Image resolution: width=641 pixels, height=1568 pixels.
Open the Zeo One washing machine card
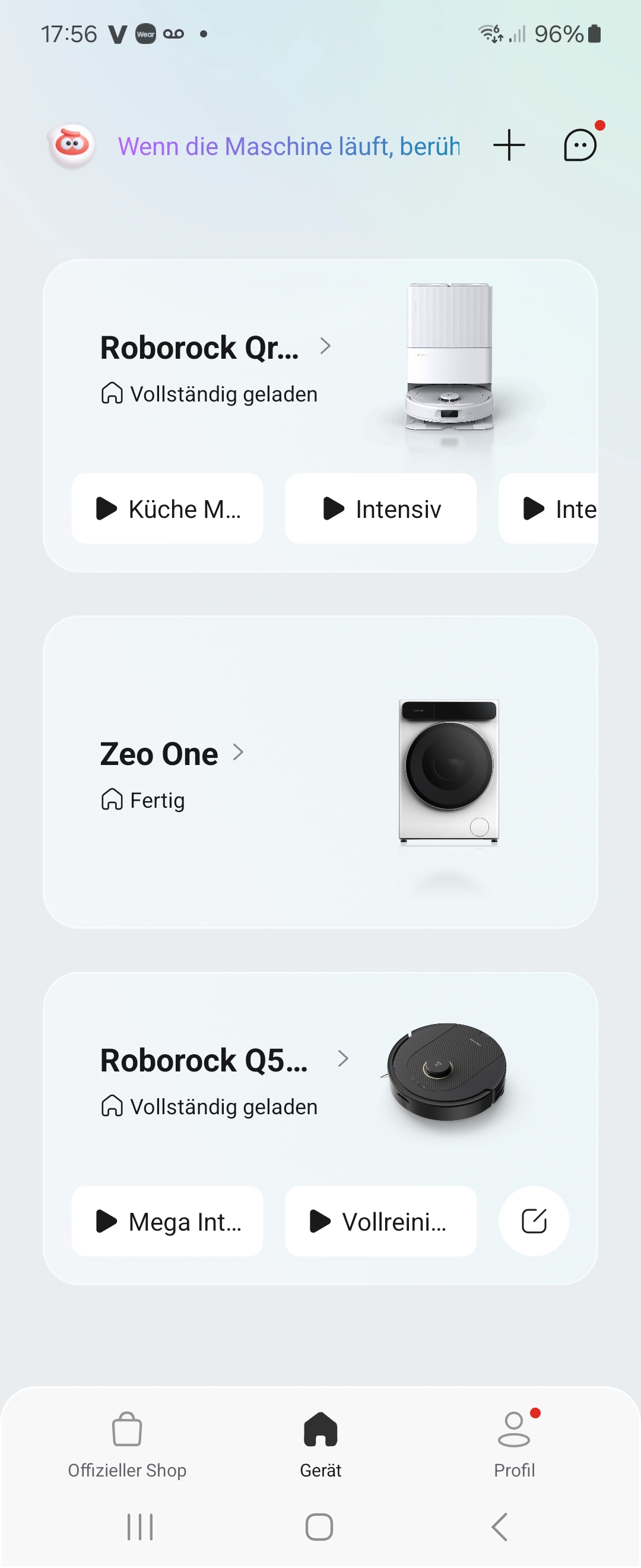tap(172, 755)
